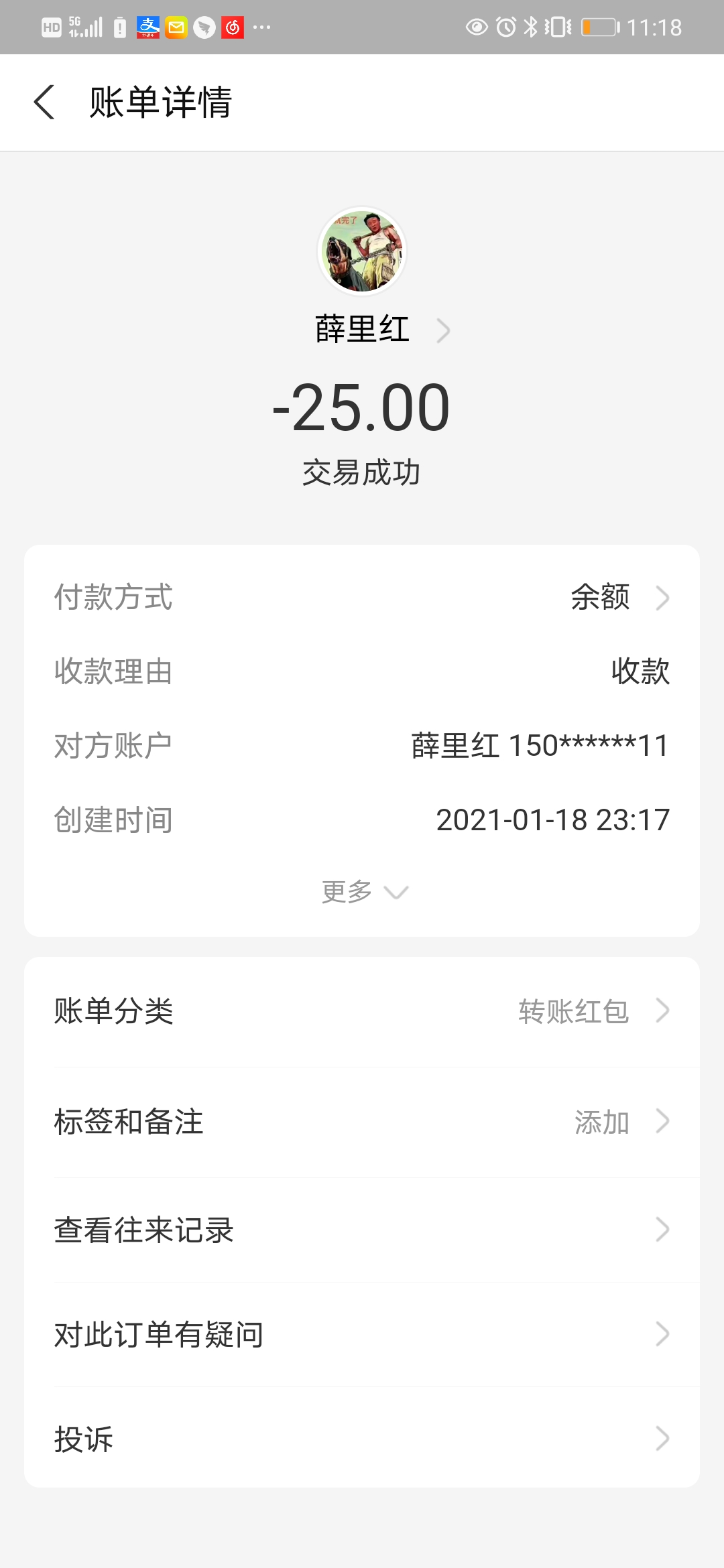
Task: Open 查看往来记录
Action: pyautogui.click(x=362, y=1230)
